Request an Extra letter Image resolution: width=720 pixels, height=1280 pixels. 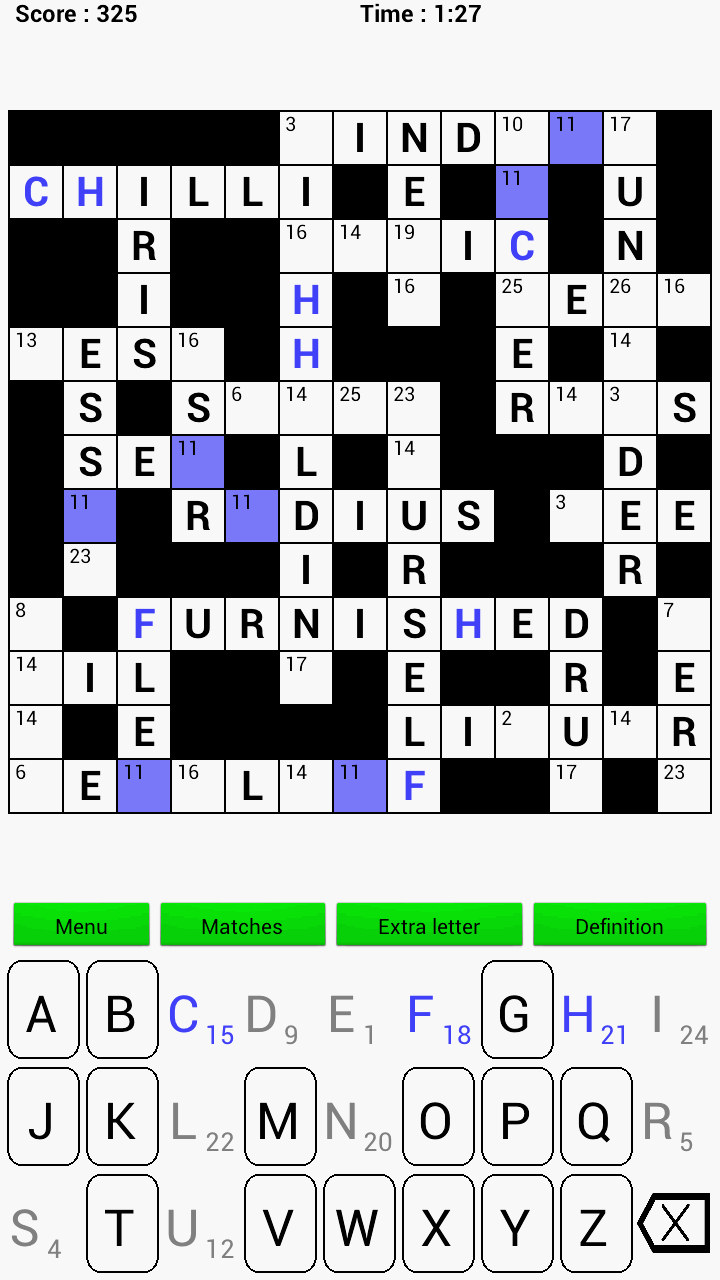click(x=429, y=925)
